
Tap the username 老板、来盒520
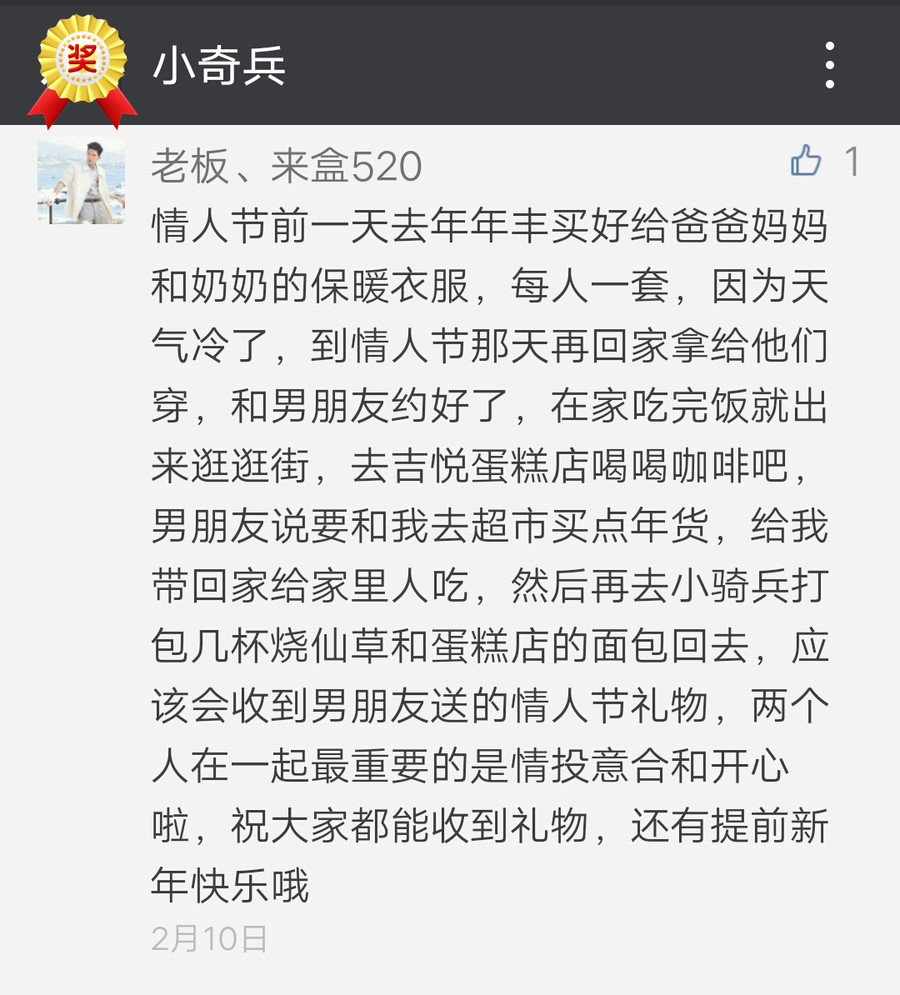pyautogui.click(x=286, y=167)
